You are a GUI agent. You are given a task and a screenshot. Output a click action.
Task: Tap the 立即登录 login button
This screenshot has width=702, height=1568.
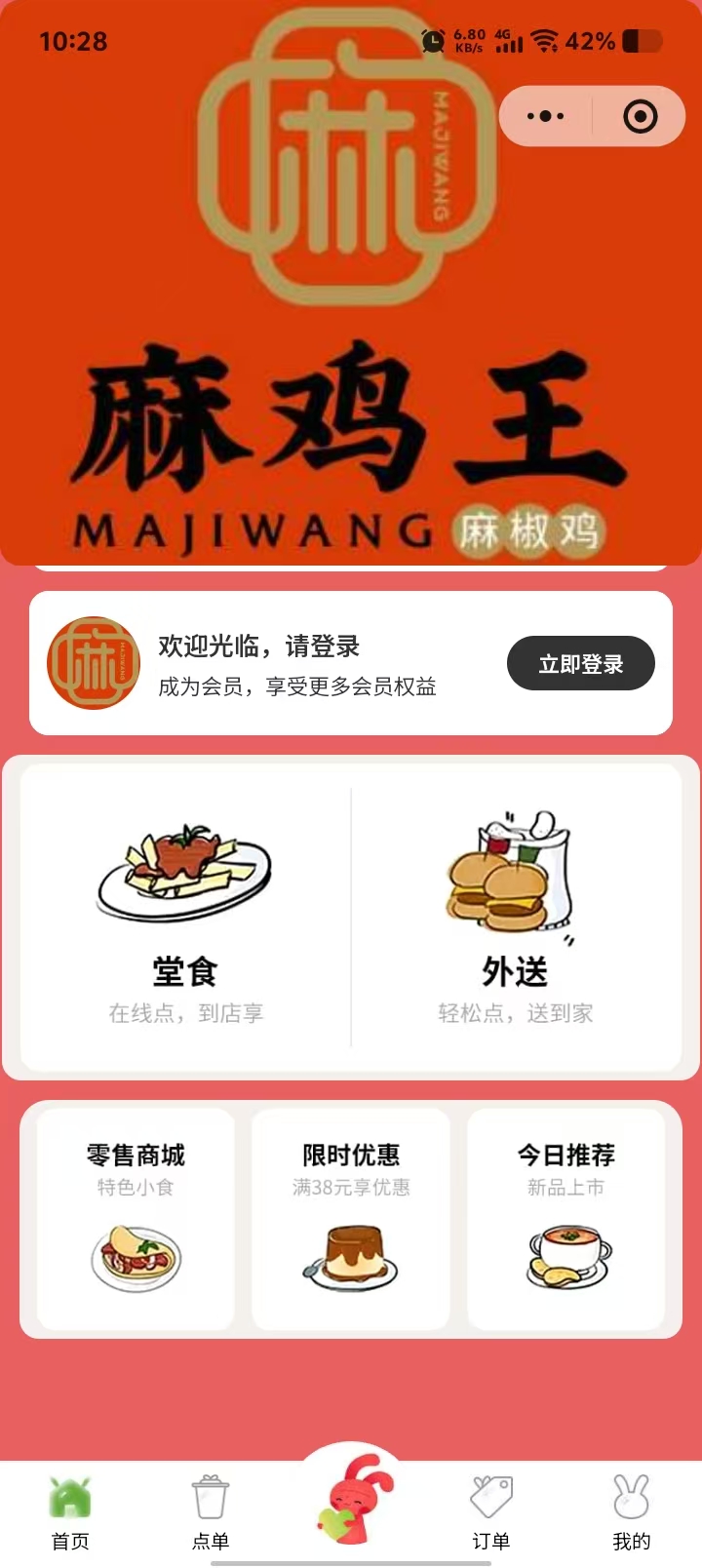(x=580, y=664)
